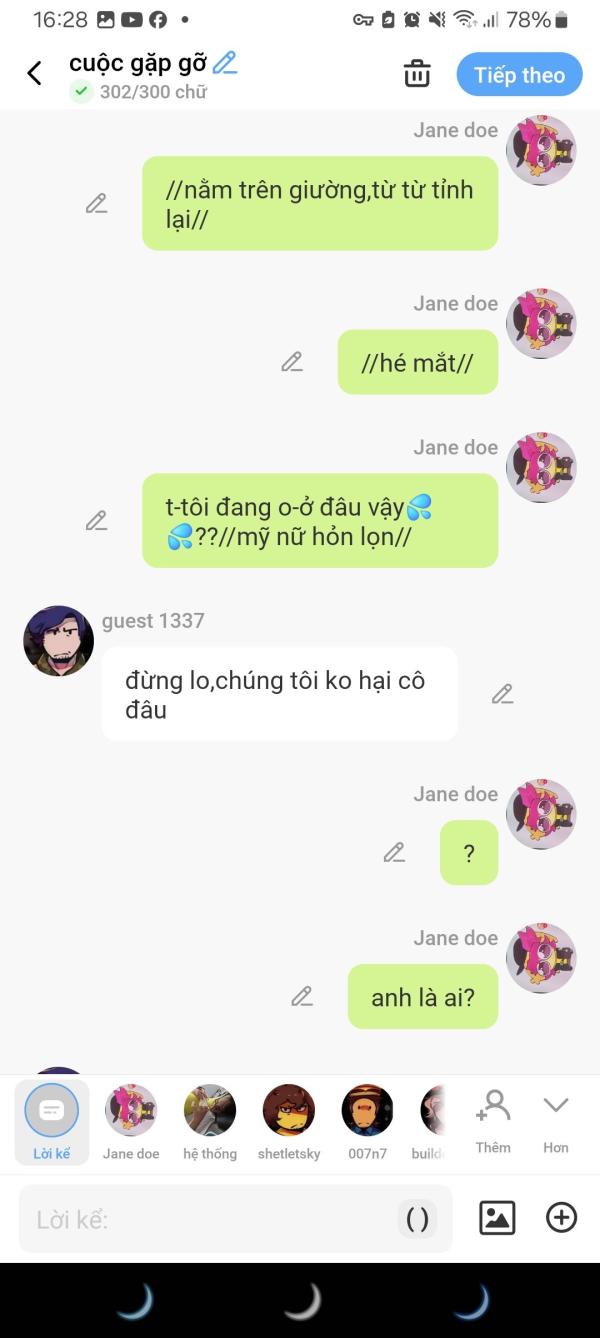
Task: Select Lời kể narrator option
Action: pos(51,1122)
